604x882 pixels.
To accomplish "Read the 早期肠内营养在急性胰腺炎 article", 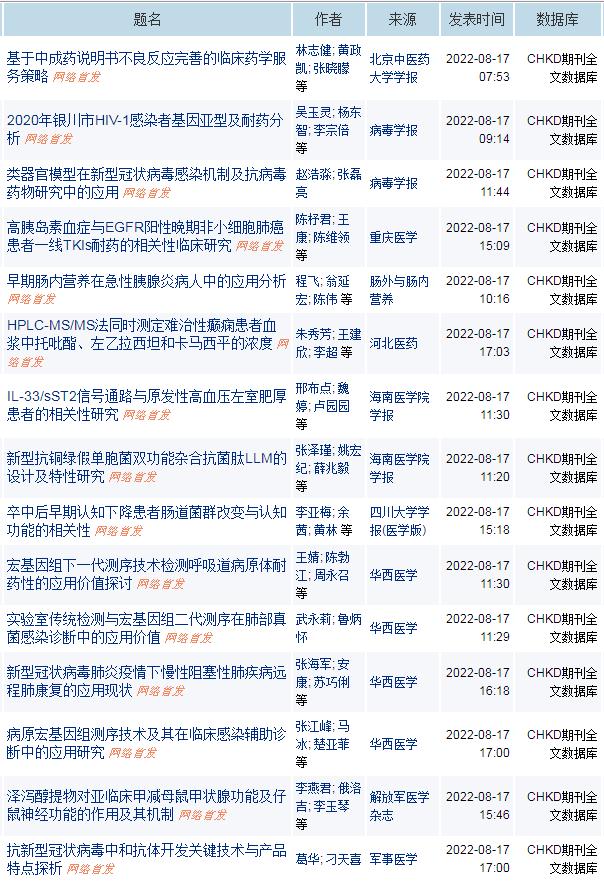I will (146, 281).
